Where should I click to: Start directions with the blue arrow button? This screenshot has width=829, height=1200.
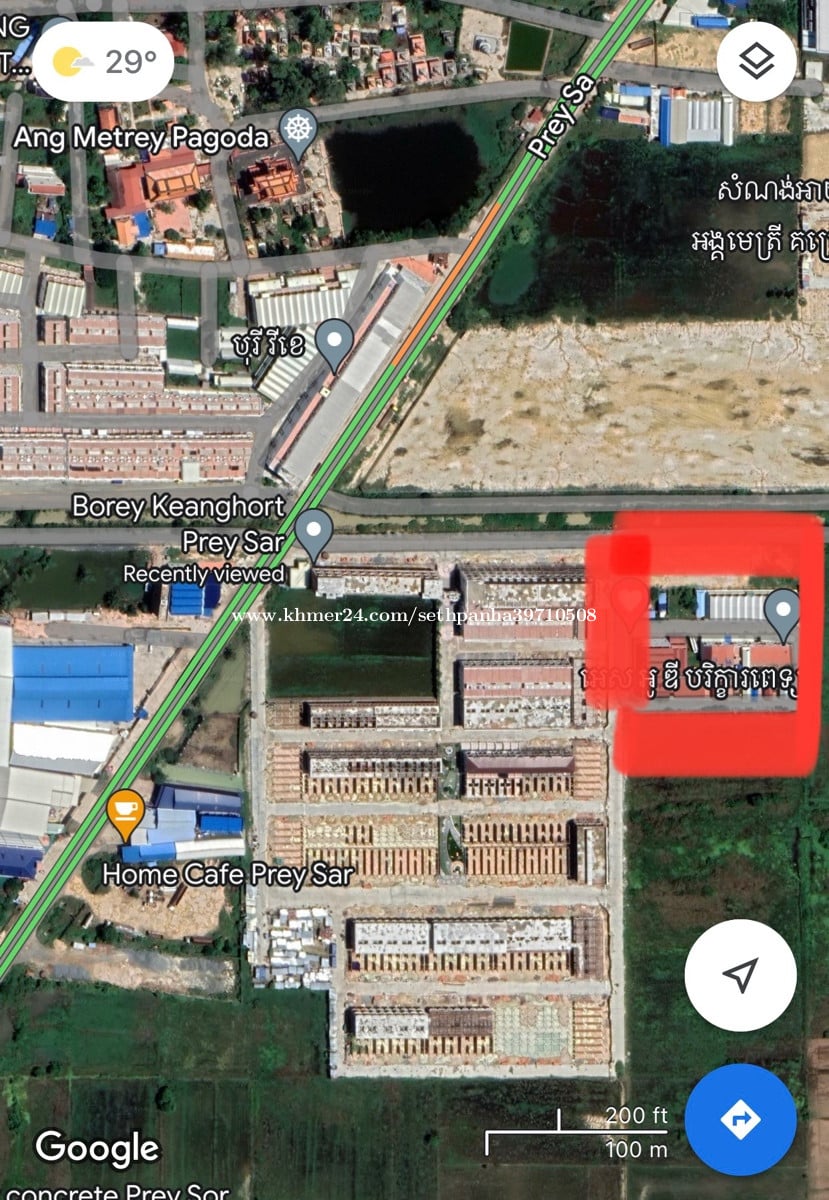point(740,1119)
